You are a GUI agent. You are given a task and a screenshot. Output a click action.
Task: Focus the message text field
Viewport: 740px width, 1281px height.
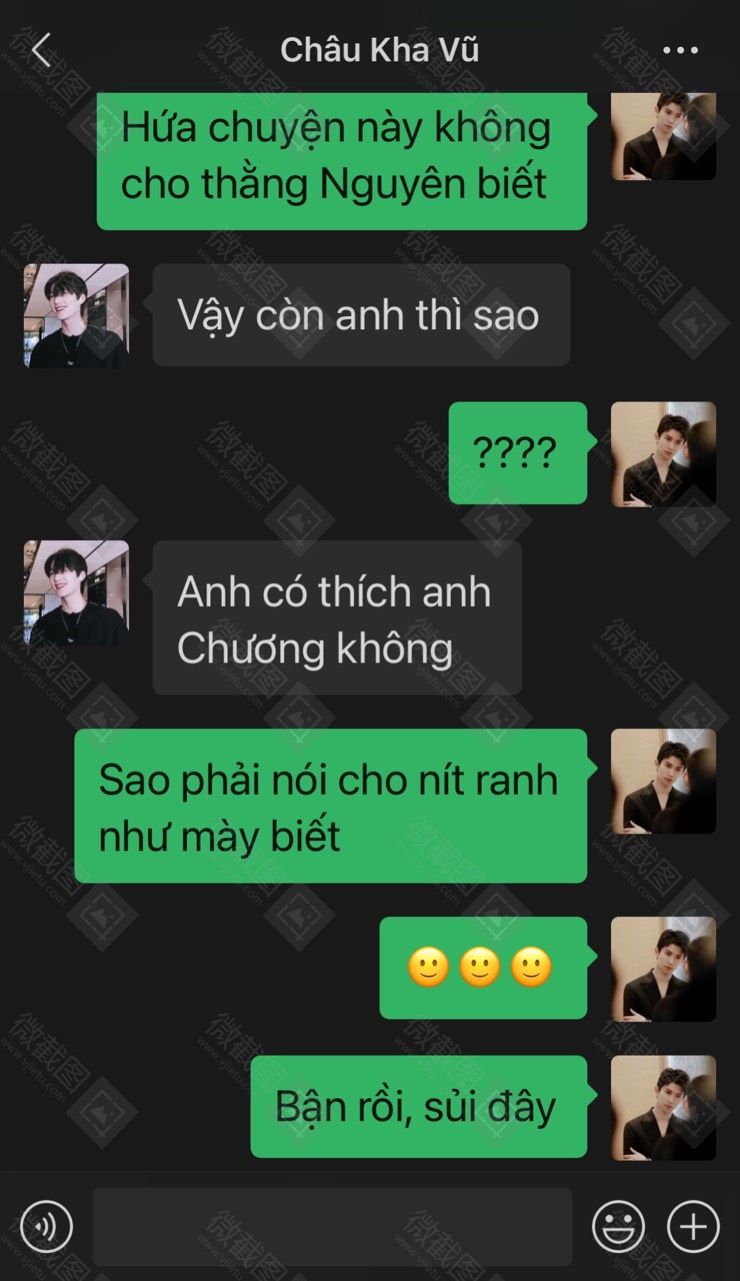pos(332,1226)
